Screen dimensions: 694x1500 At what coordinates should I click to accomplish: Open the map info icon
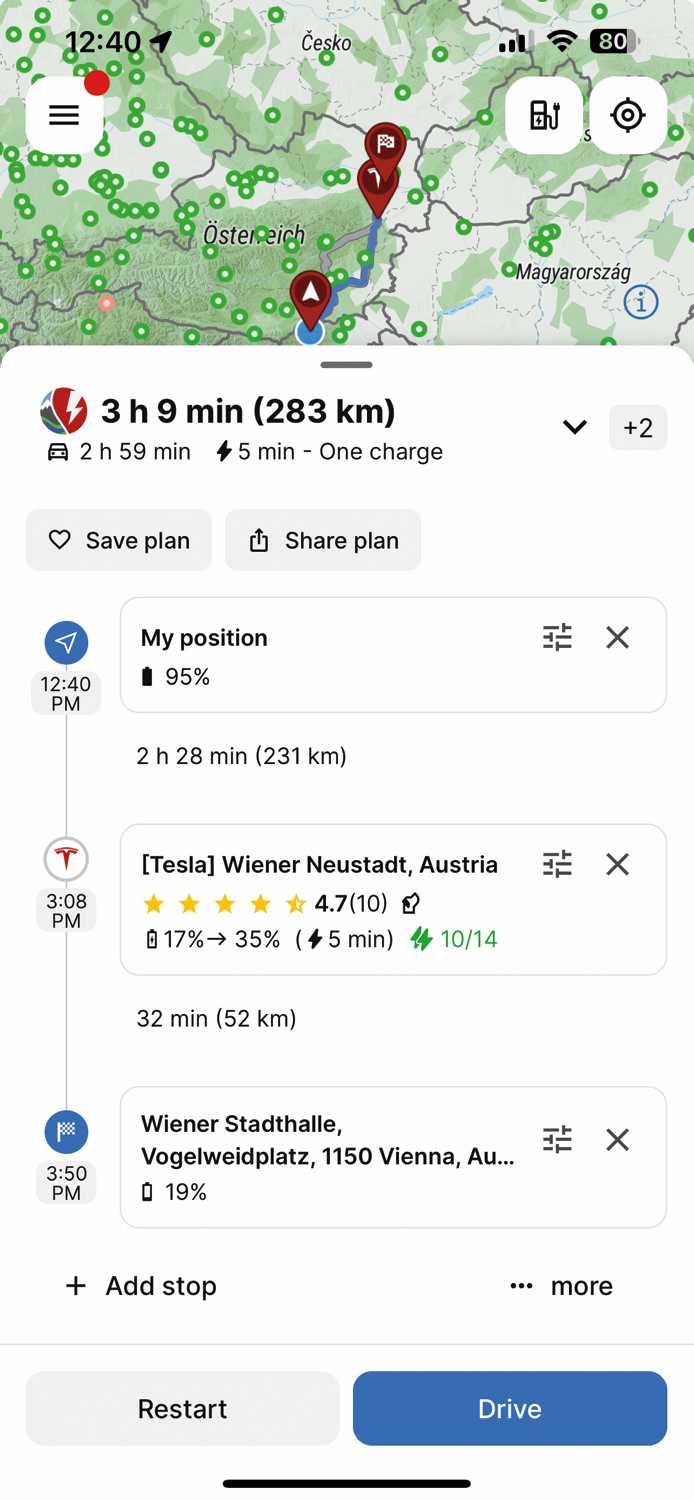point(641,301)
